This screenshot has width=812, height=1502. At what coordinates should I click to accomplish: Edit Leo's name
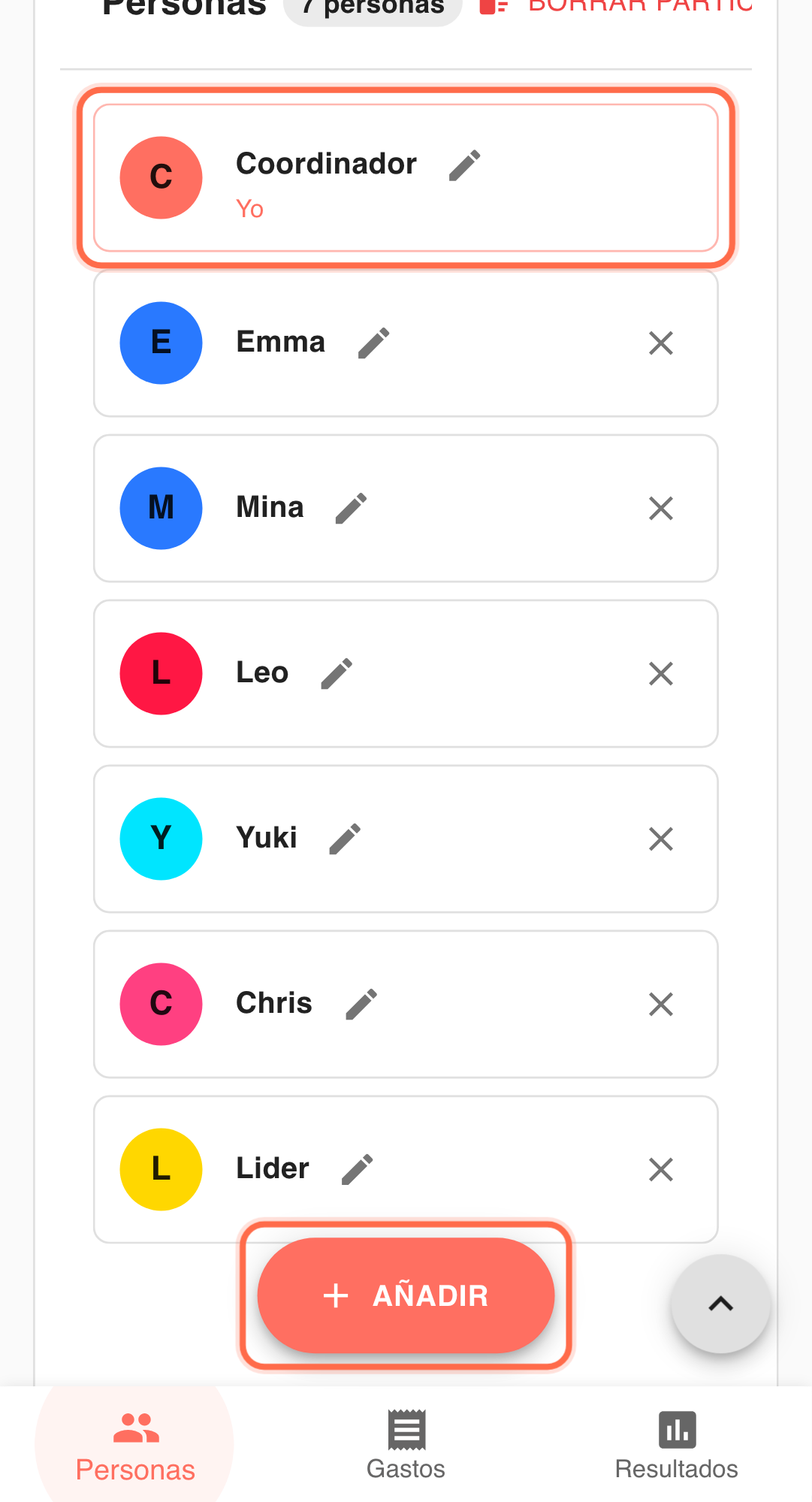(337, 674)
